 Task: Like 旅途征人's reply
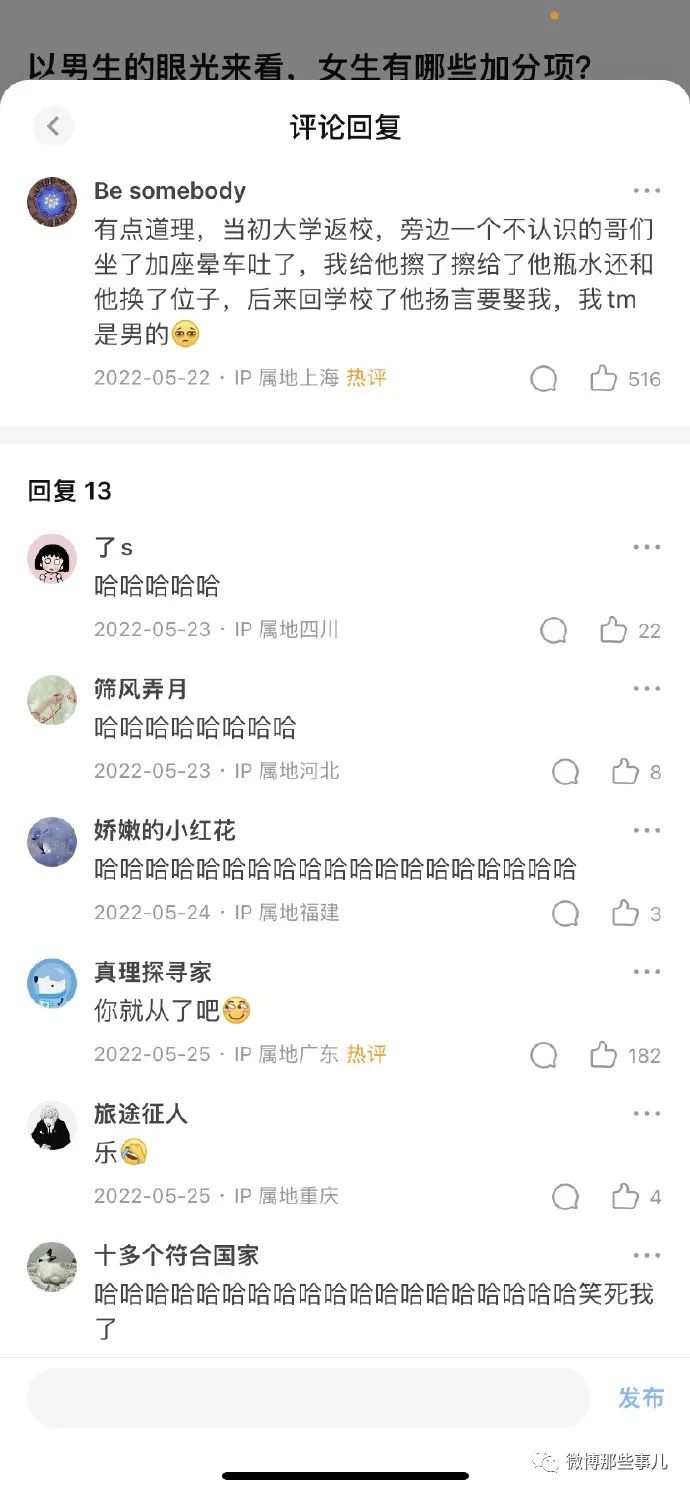point(625,1196)
